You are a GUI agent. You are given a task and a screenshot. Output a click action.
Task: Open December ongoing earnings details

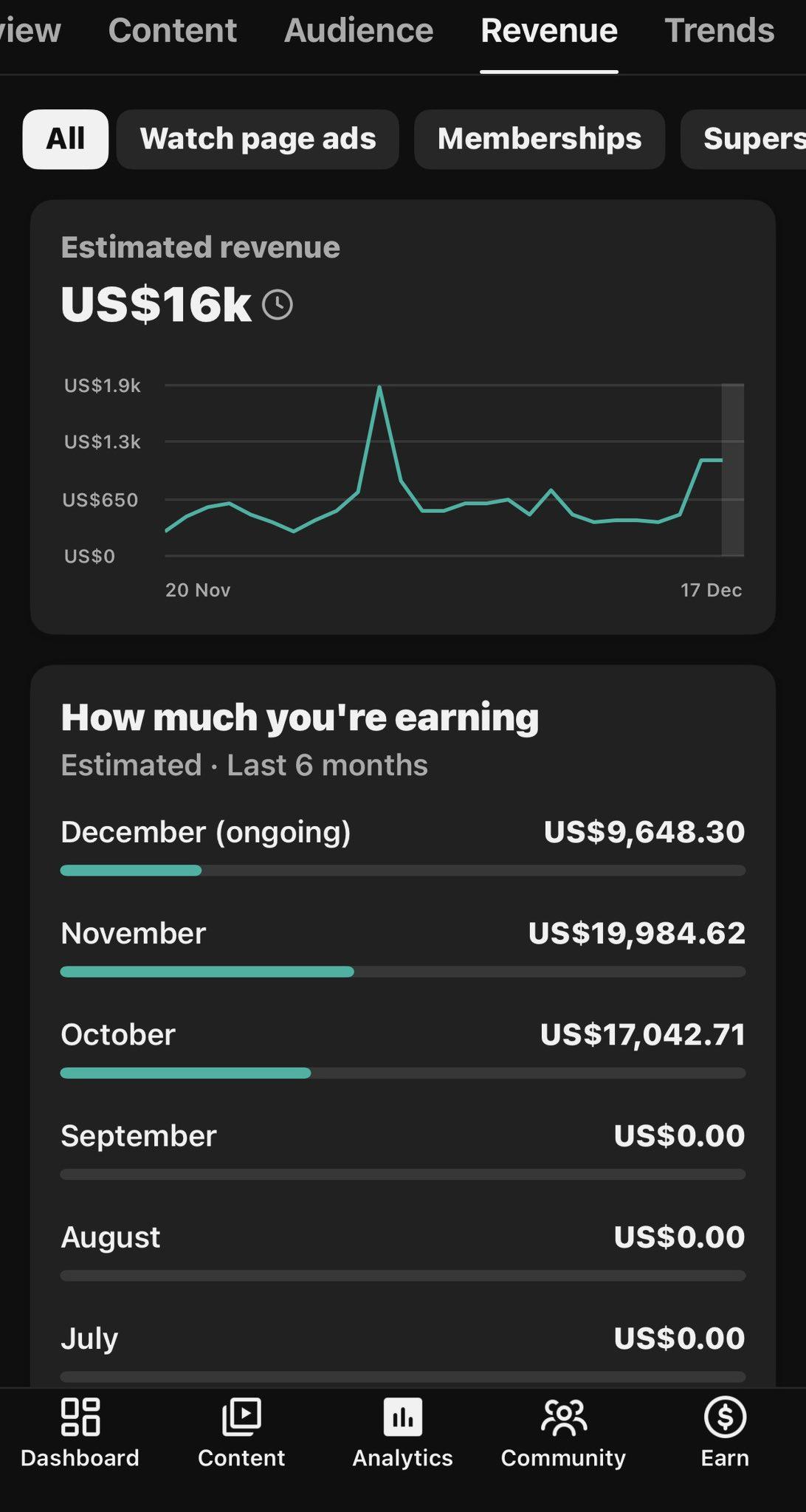[x=403, y=832]
